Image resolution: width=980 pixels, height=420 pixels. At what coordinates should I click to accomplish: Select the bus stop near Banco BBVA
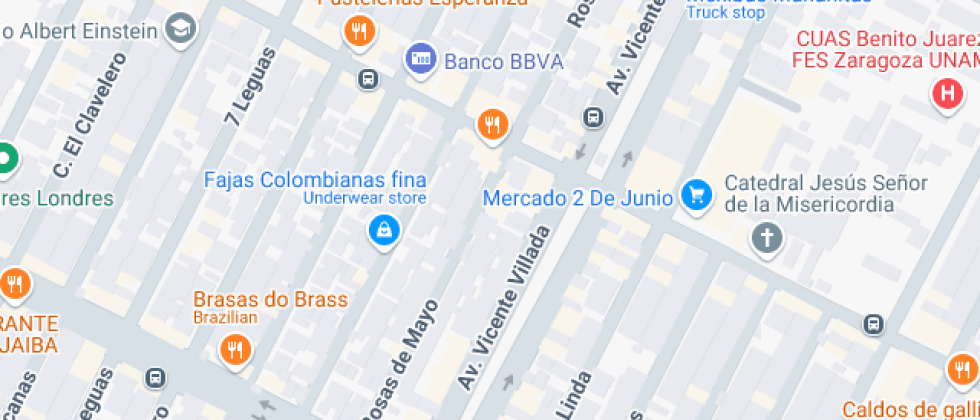[369, 79]
